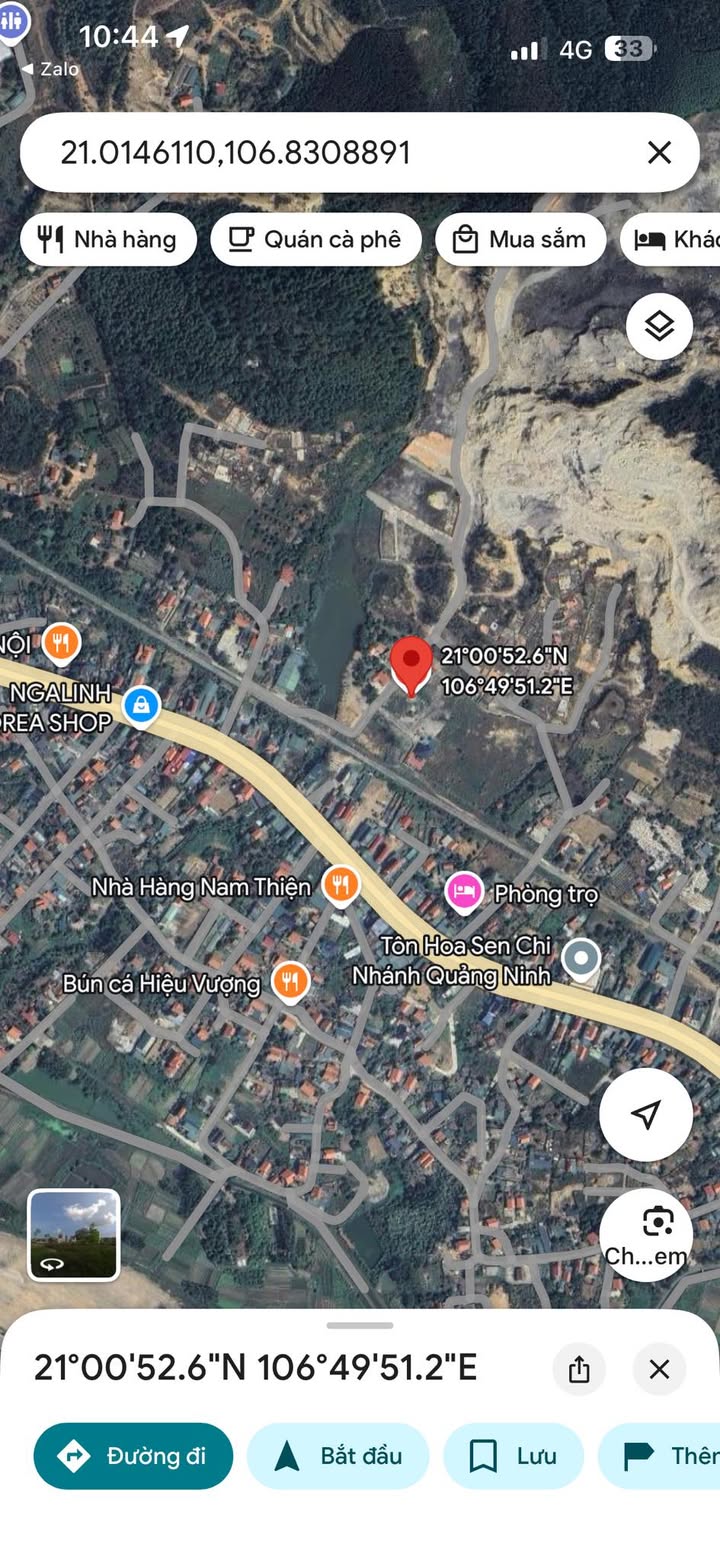Clear the coordinates in the search box
Screen dimensions: 720x1560
[659, 152]
